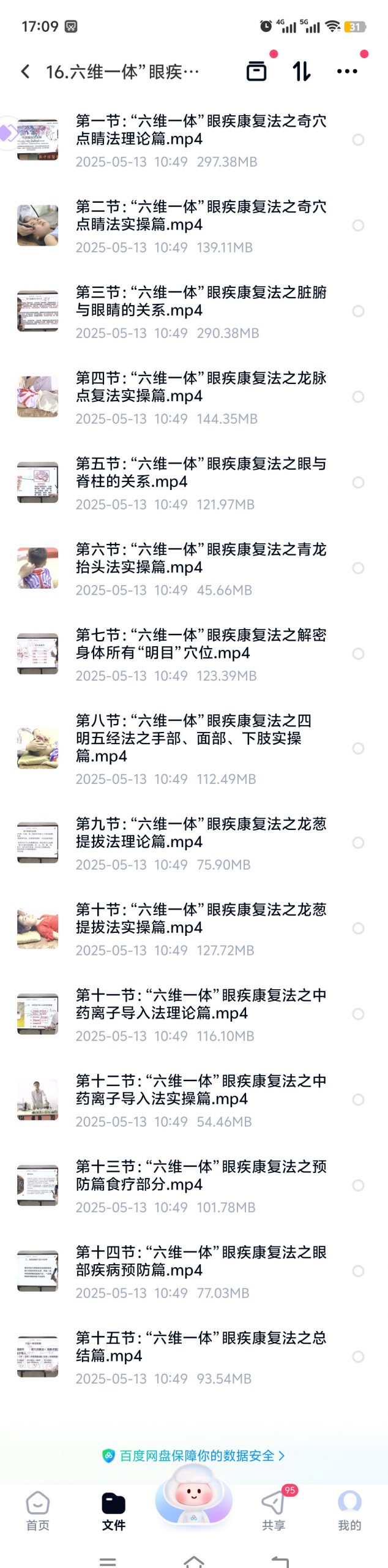Select 第七节 解密身体所有明目穴位 file
388x1568 pixels.
click(x=359, y=654)
